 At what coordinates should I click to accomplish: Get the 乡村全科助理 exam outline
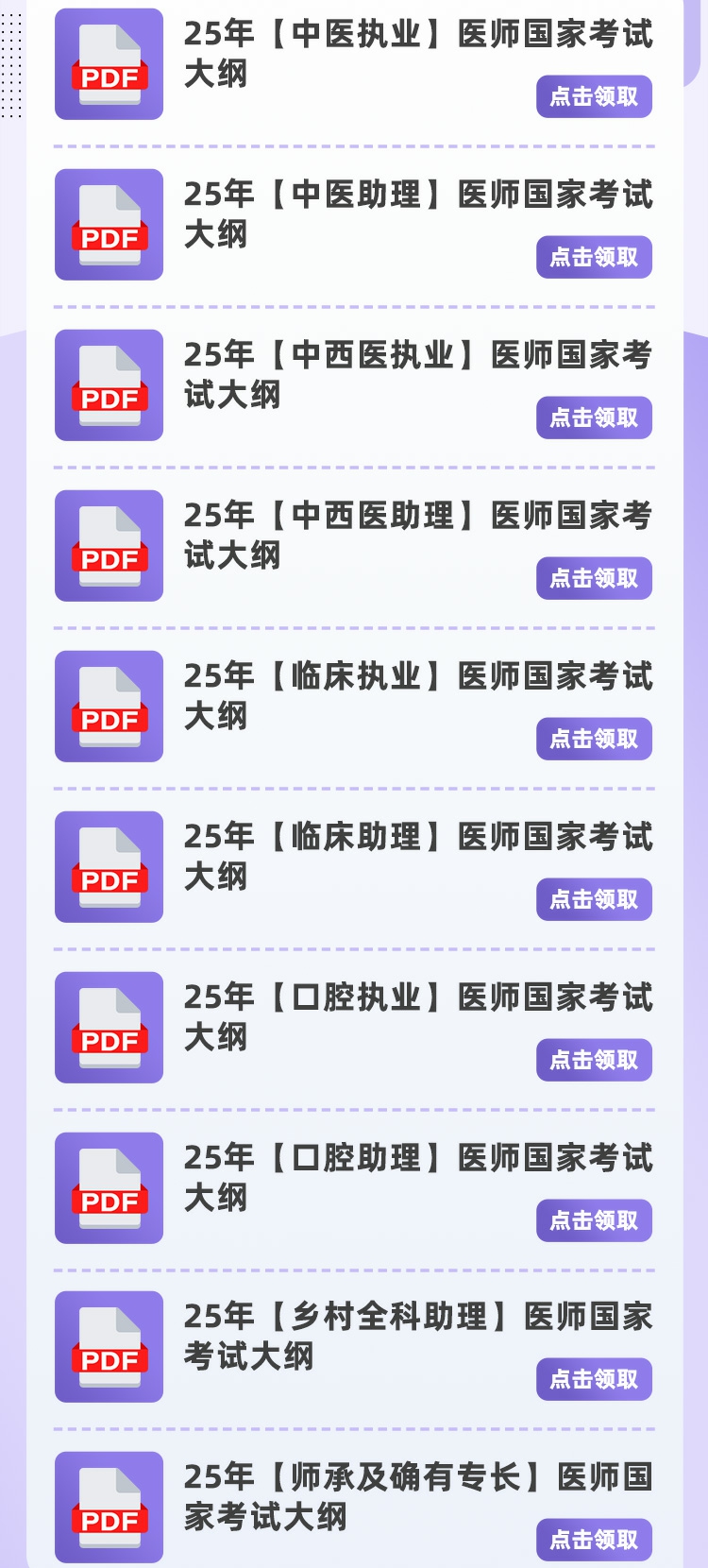point(594,1379)
